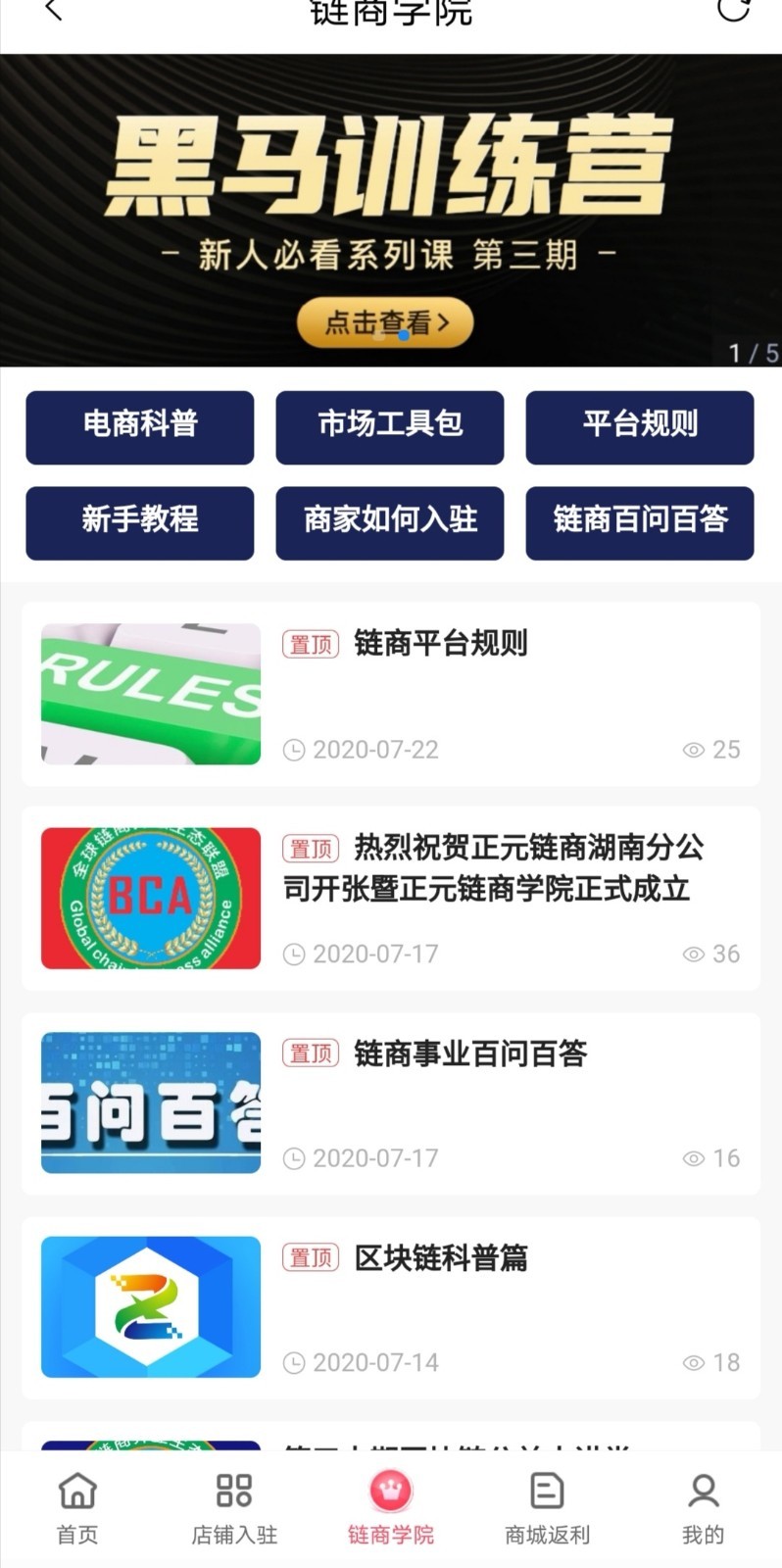Screen dimensions: 782x1568
Task: Open 商家如何入驻 category
Action: tap(390, 522)
